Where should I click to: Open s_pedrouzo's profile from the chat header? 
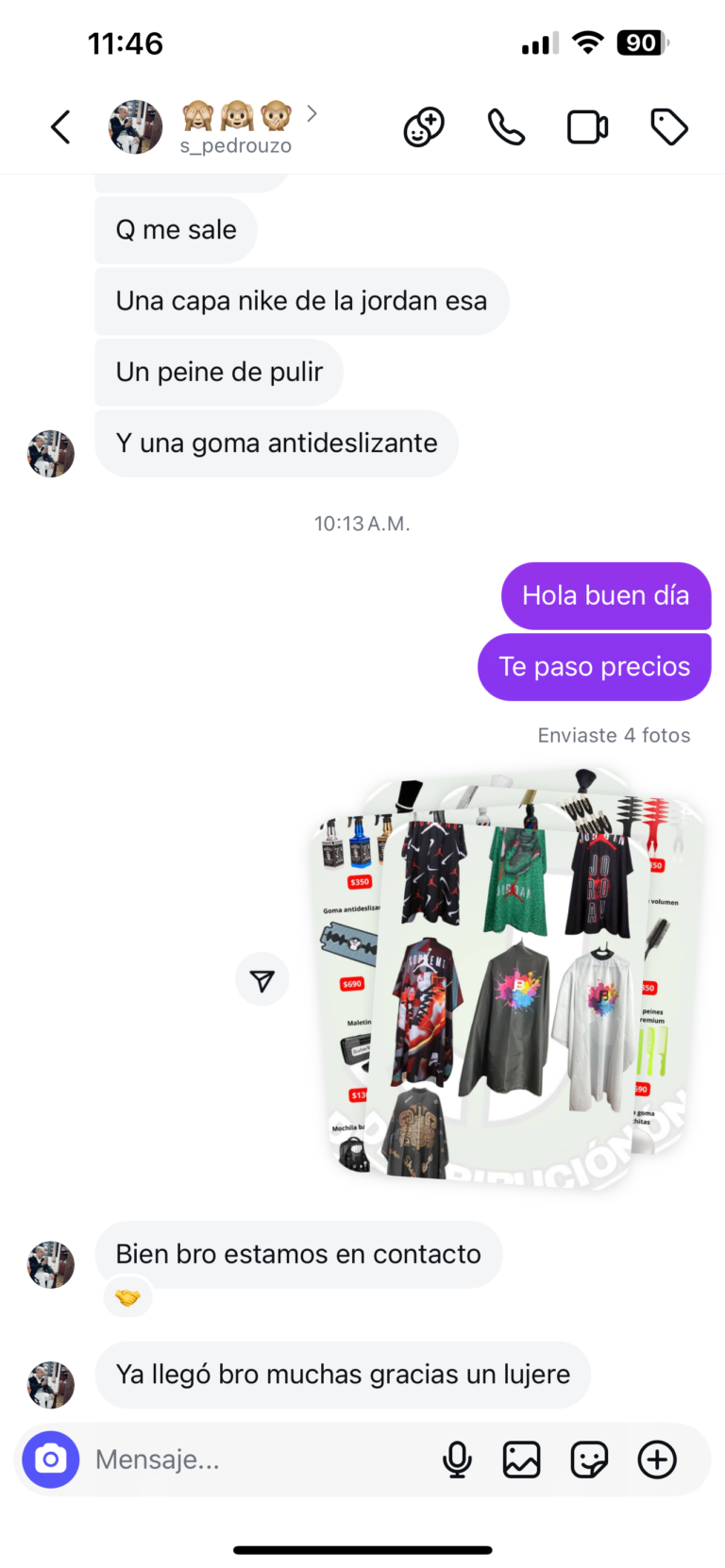click(236, 127)
